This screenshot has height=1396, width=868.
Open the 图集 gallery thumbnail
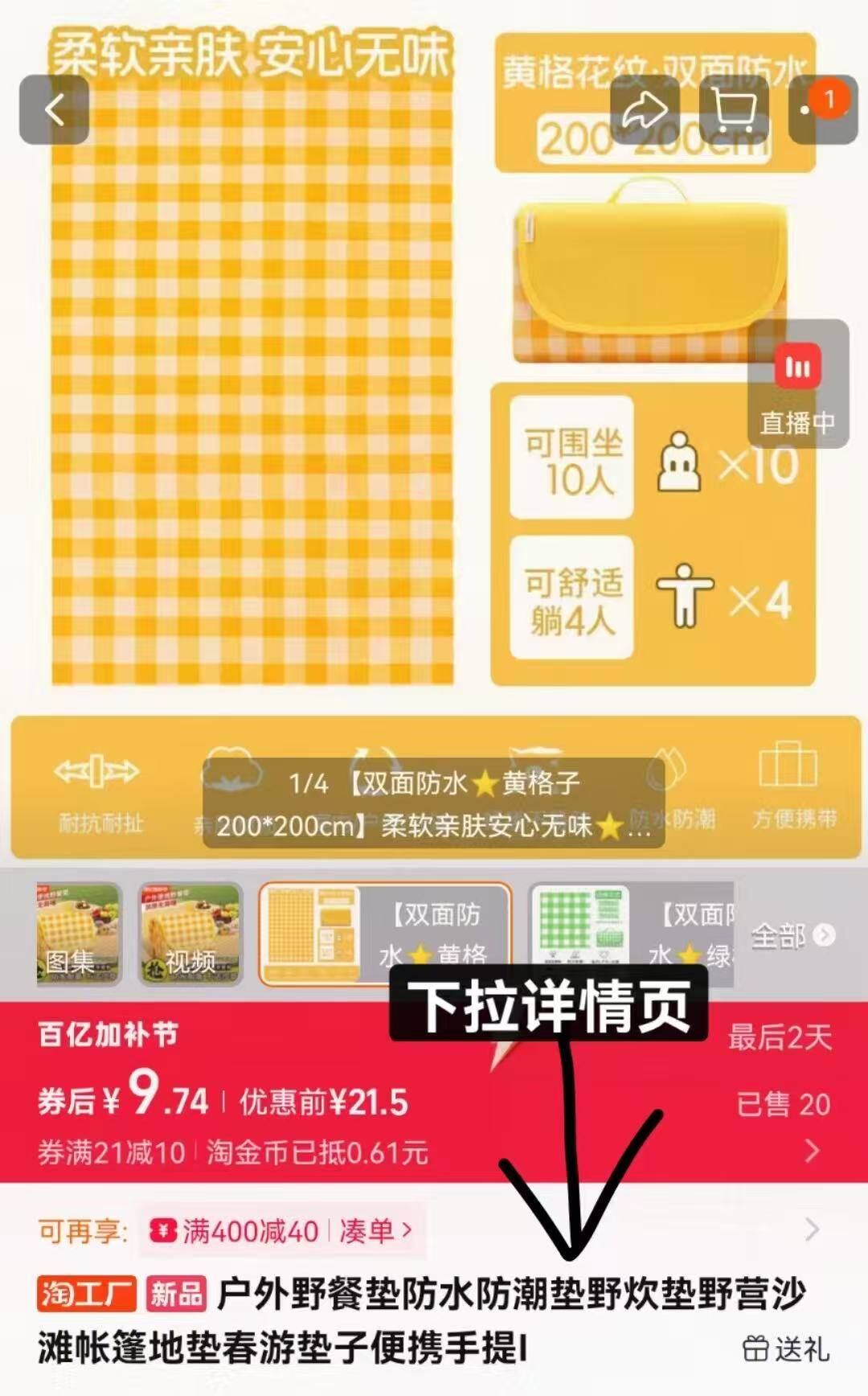pyautogui.click(x=78, y=934)
